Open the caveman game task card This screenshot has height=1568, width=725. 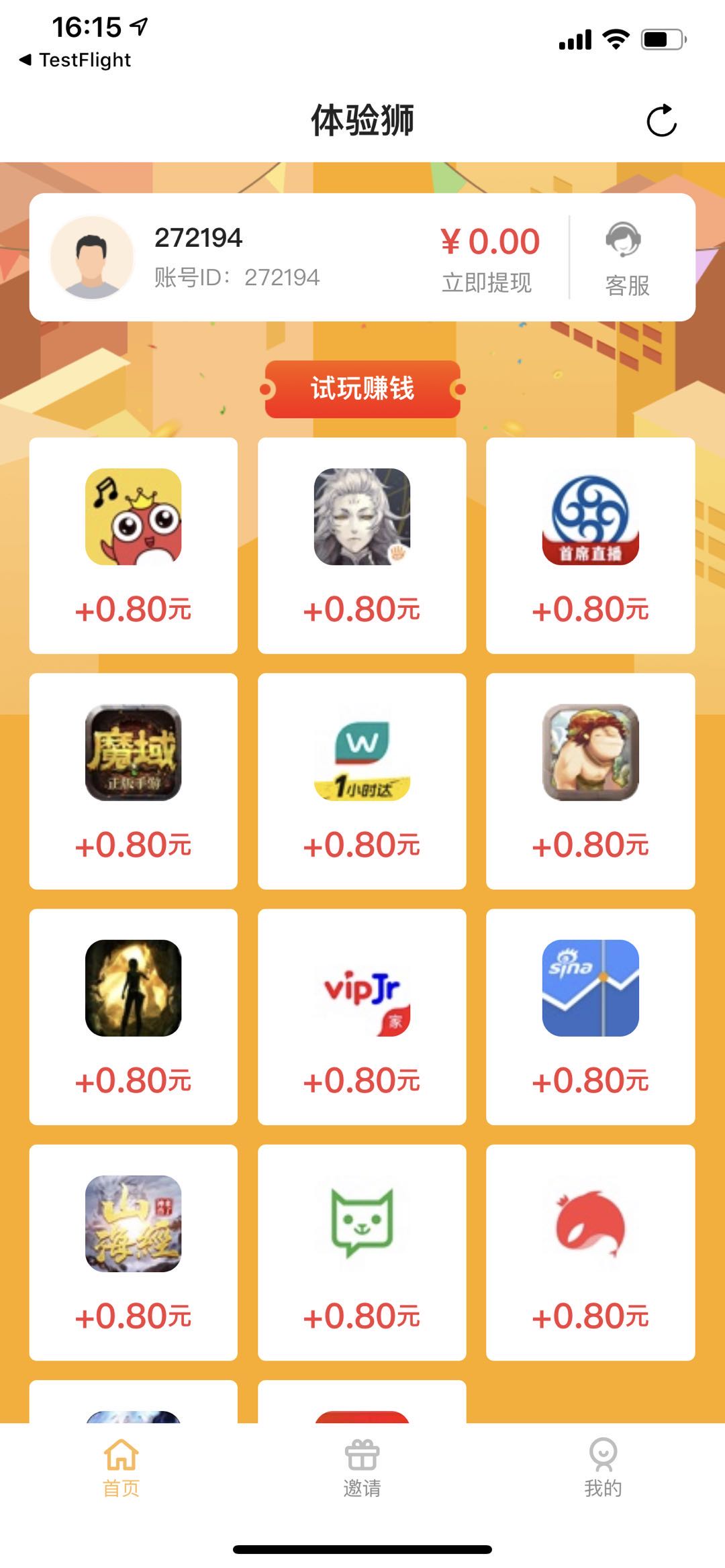(590, 780)
